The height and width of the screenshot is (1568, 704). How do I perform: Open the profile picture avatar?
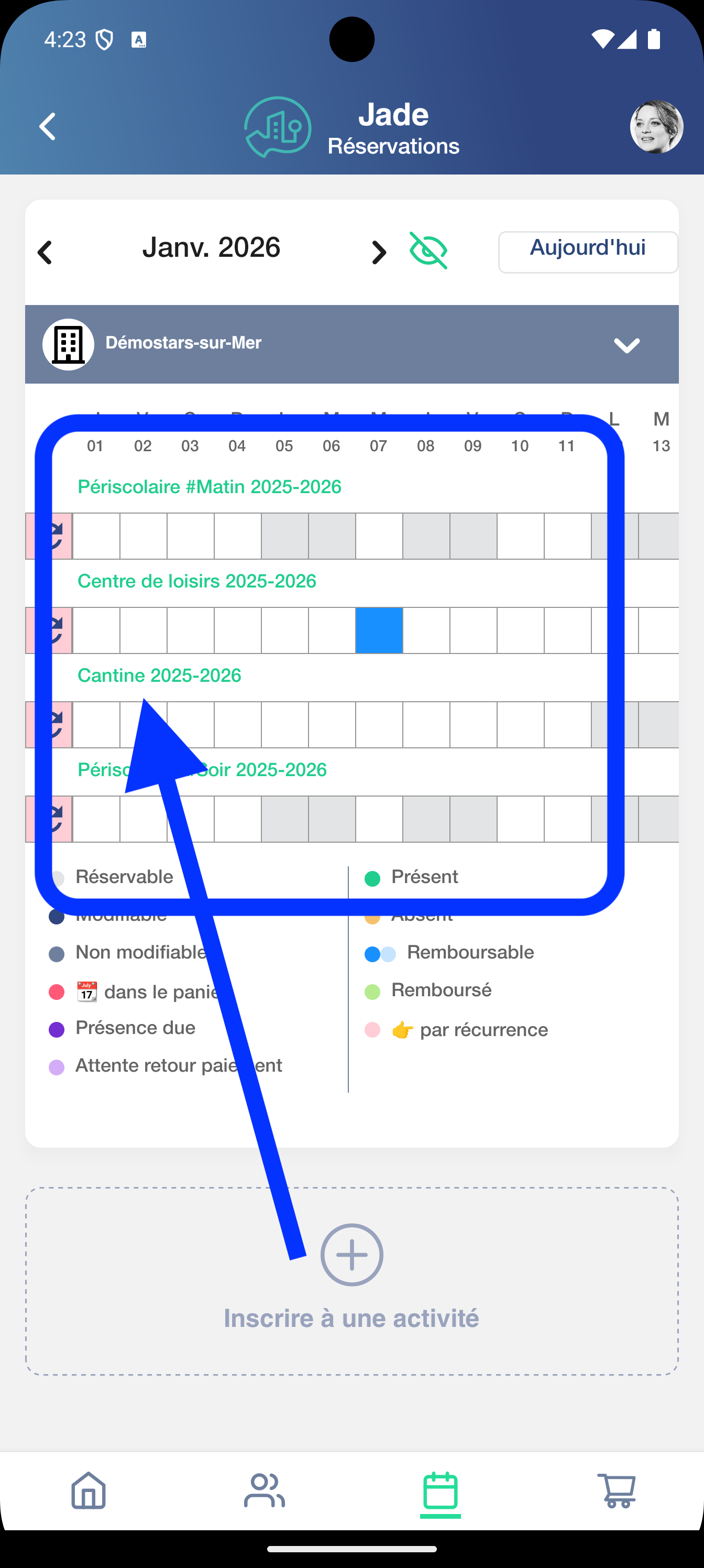[656, 127]
